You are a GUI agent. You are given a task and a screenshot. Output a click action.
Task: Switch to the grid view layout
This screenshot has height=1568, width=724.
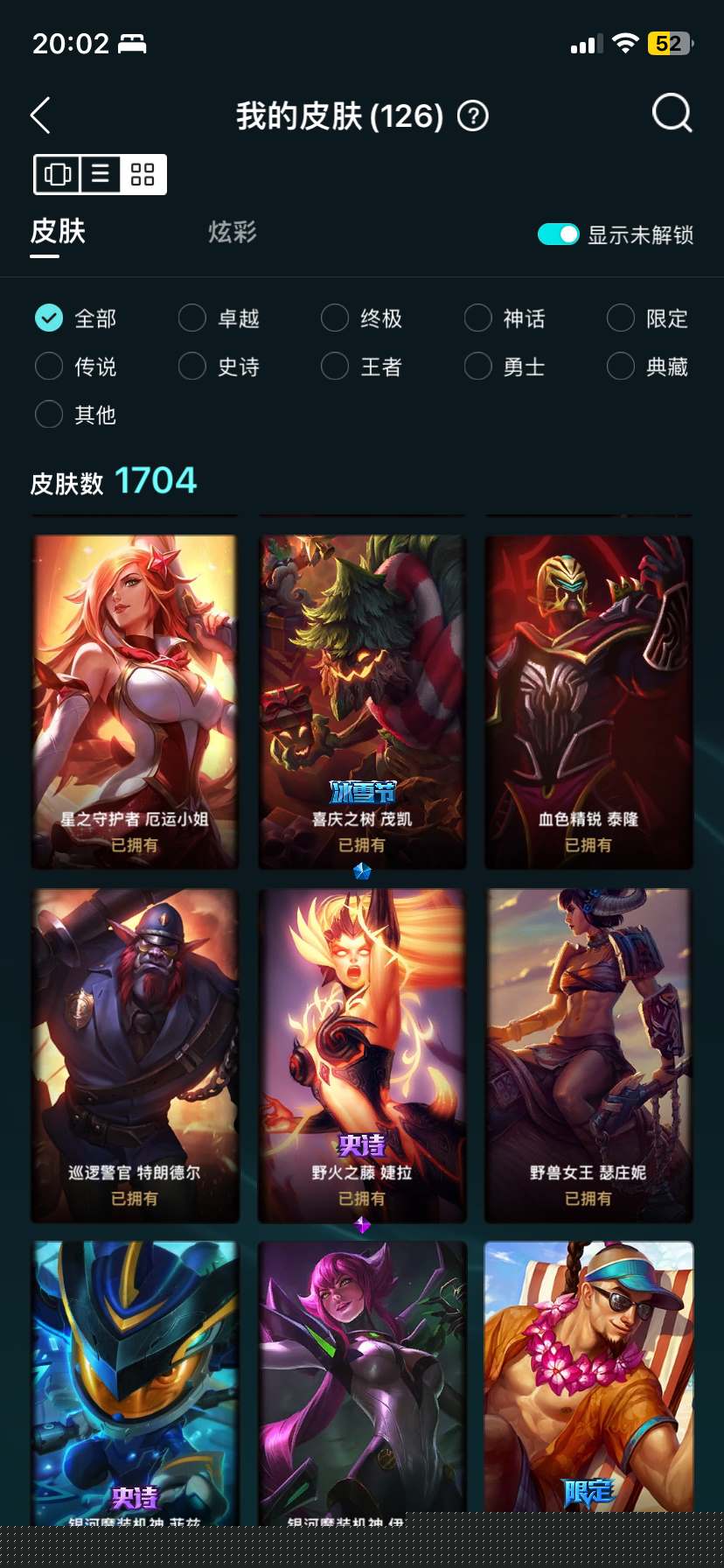tap(143, 174)
